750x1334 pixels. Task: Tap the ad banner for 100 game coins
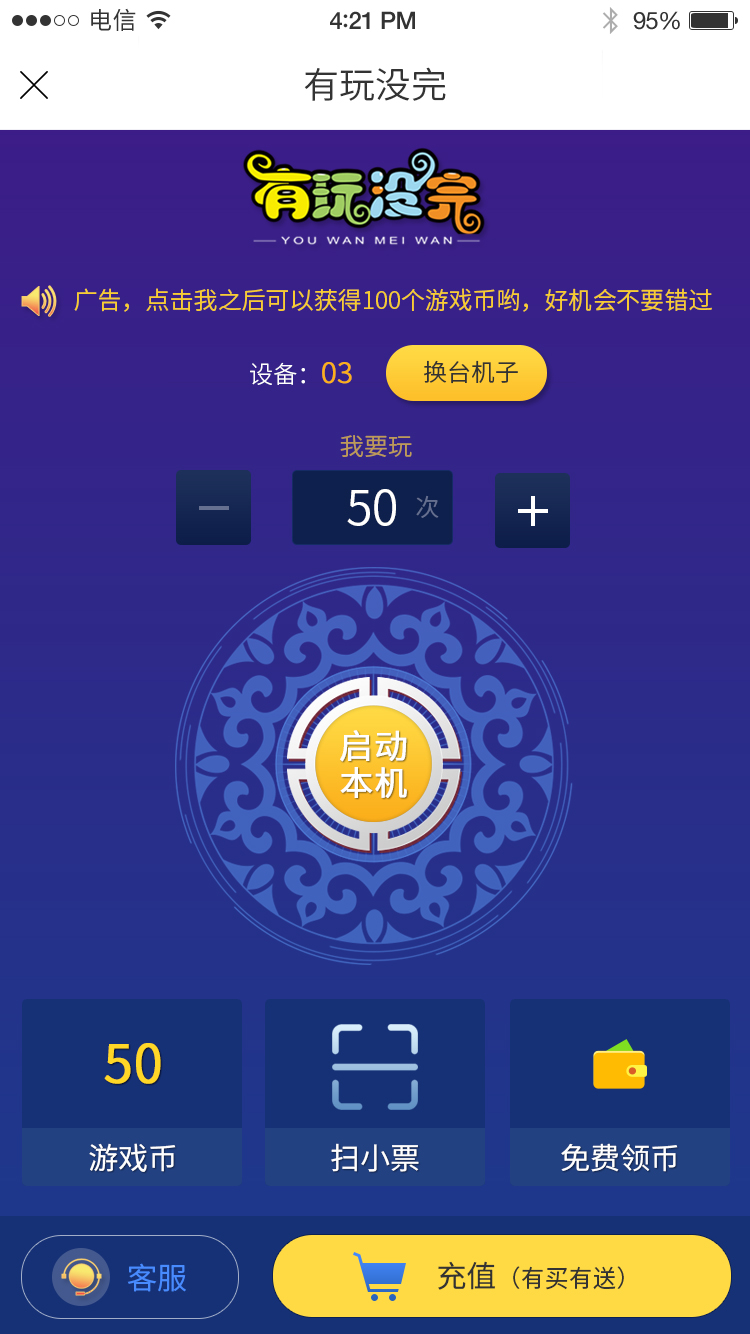[x=392, y=300]
